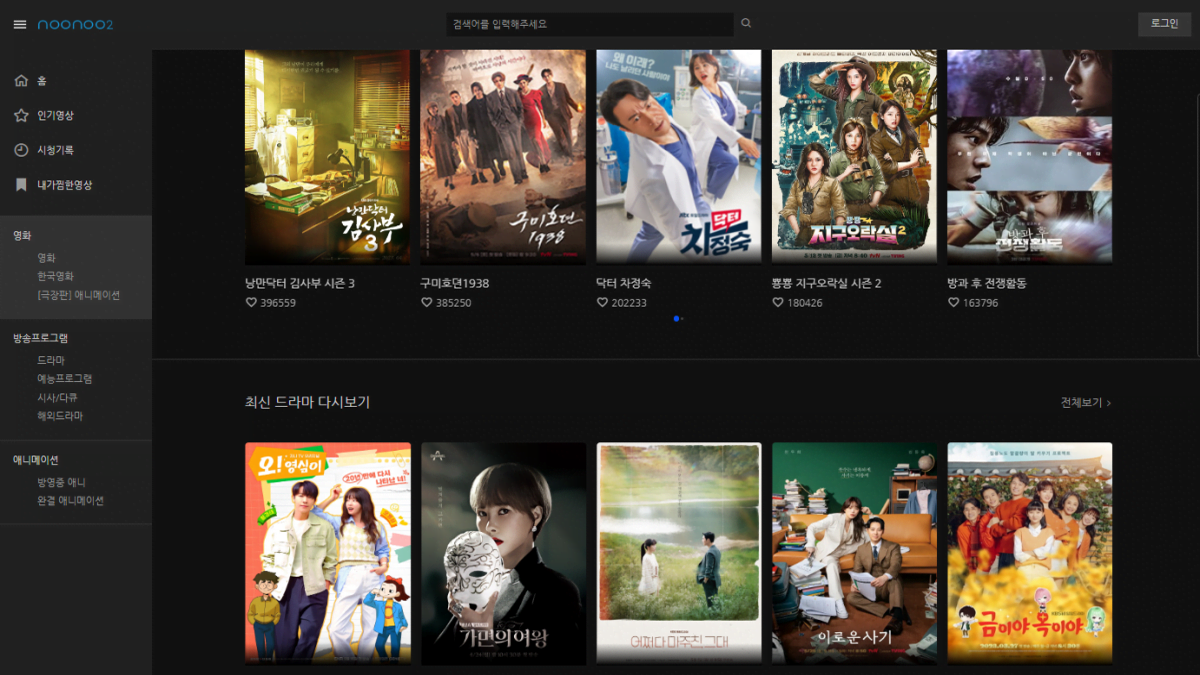Open 완결 애니메이션 category

coord(70,501)
